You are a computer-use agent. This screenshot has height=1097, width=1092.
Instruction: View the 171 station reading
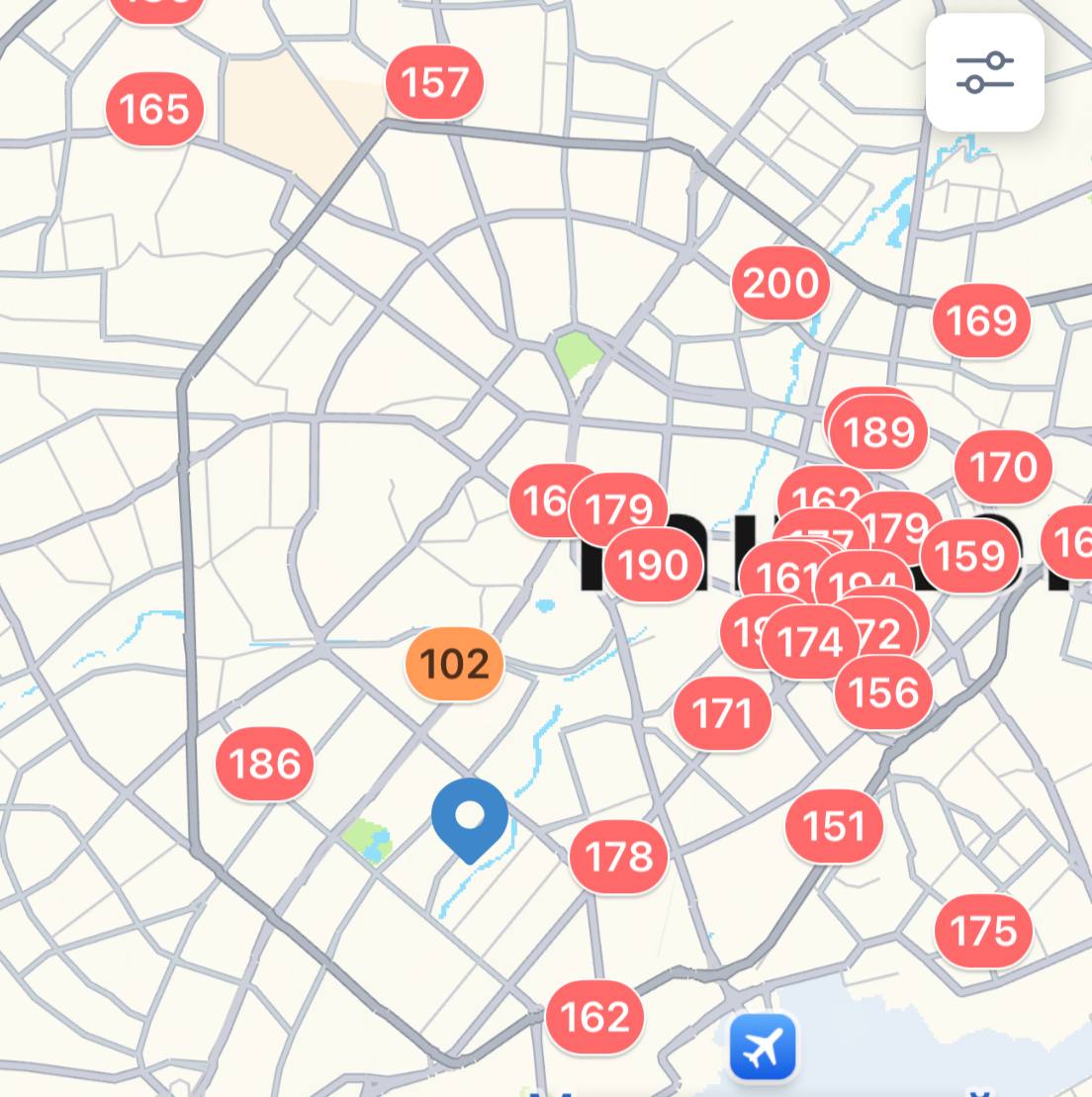pyautogui.click(x=722, y=713)
